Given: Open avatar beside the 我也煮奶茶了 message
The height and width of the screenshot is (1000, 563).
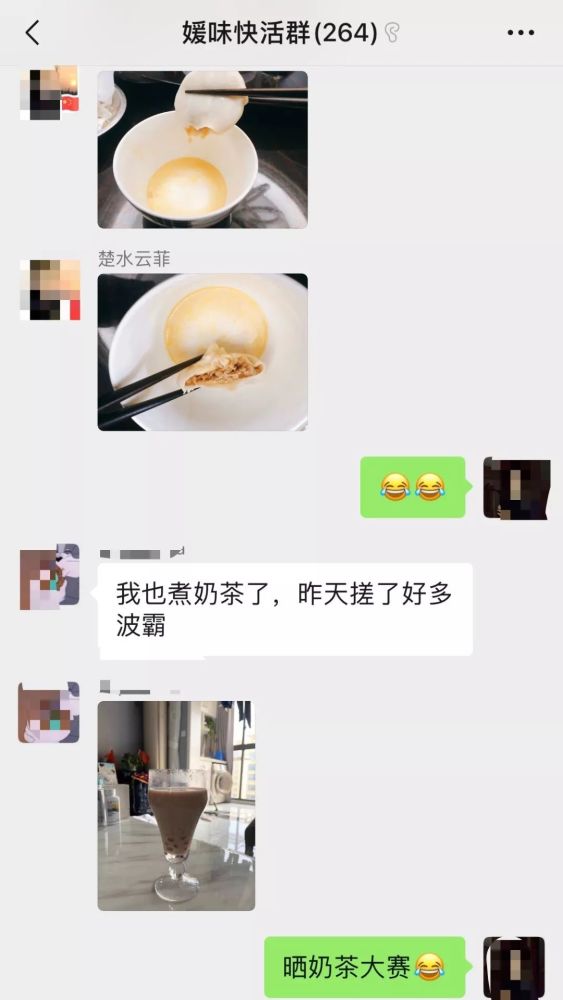Looking at the screenshot, I should tap(50, 577).
